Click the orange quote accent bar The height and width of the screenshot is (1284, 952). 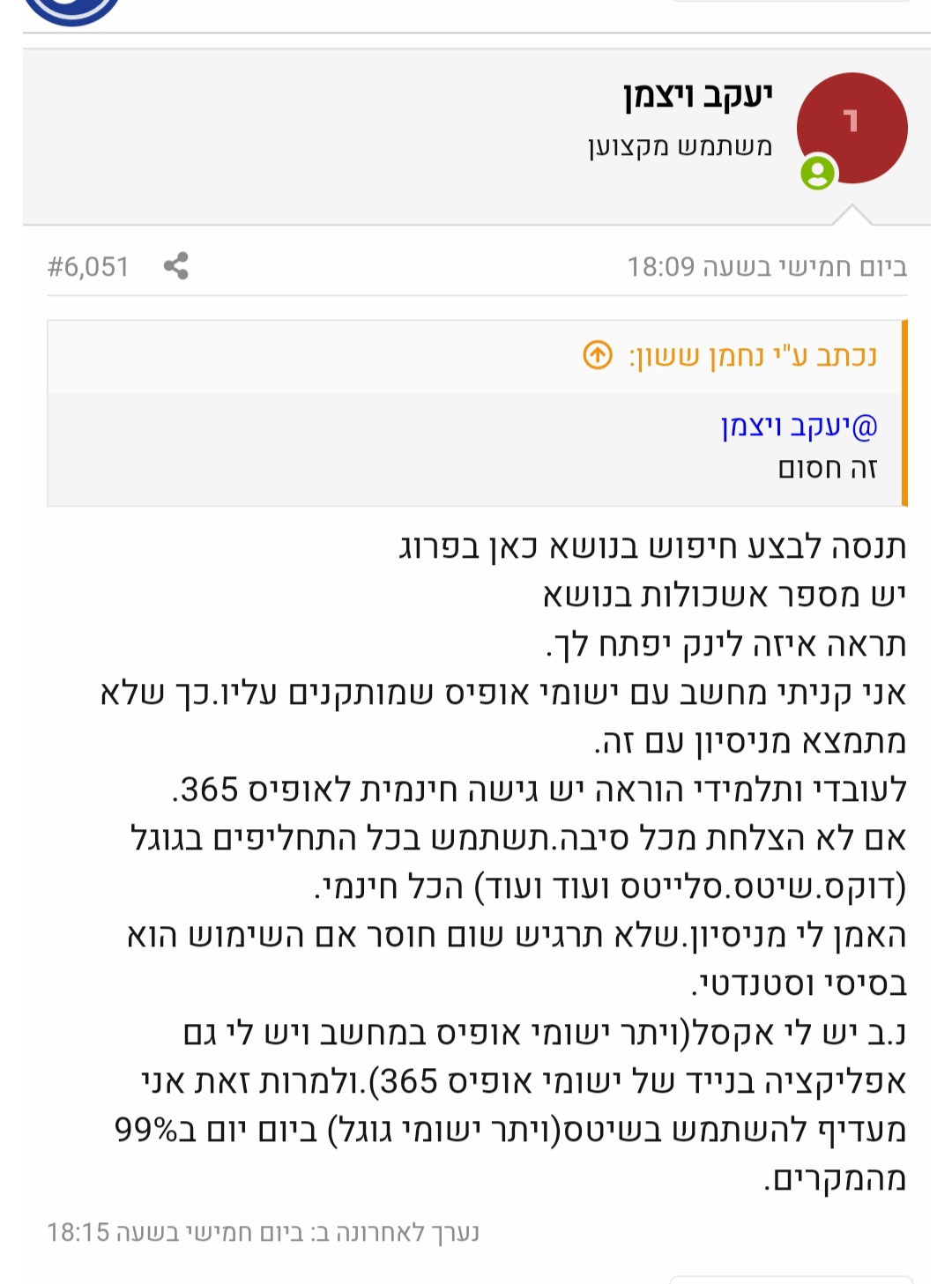904,414
